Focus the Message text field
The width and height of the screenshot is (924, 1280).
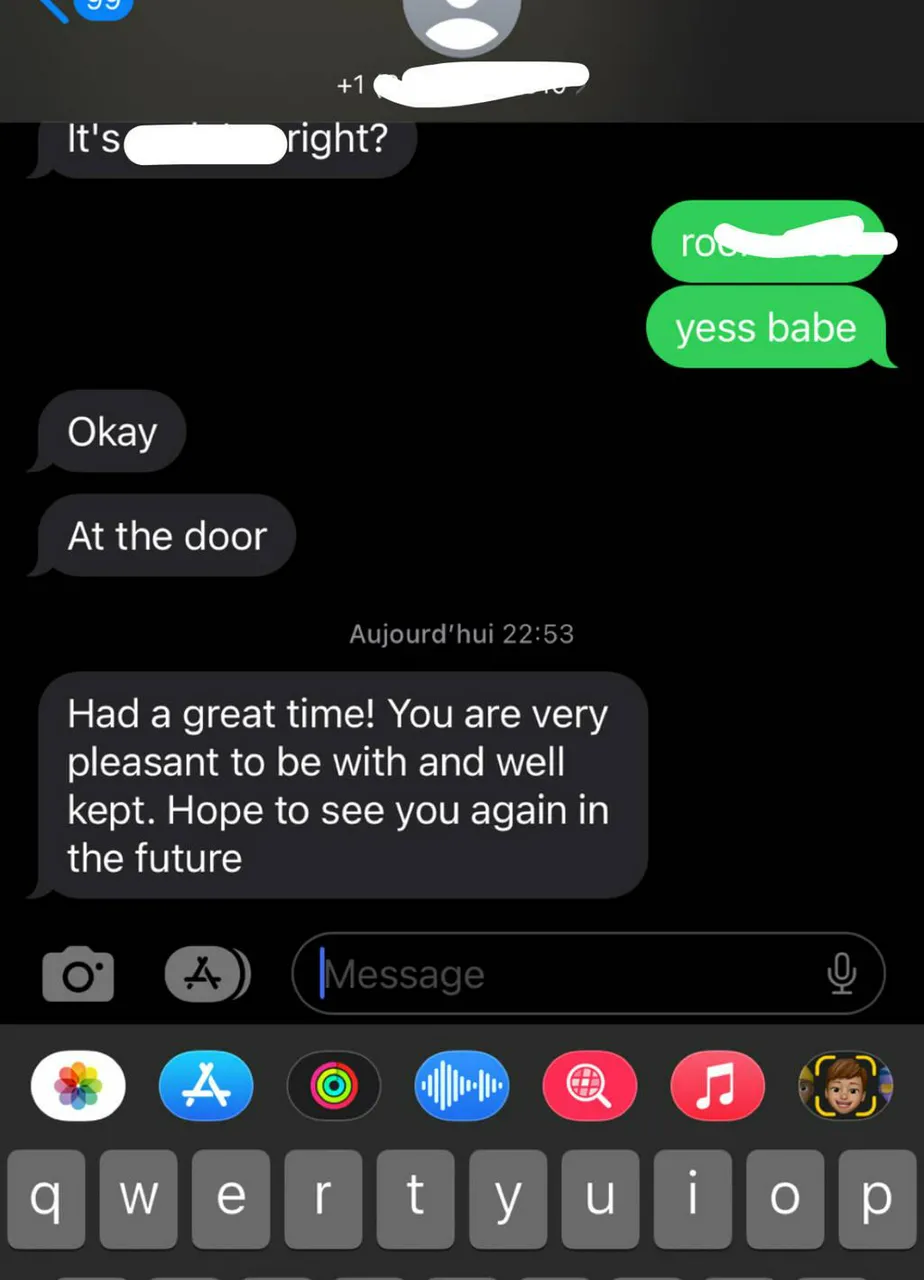[x=570, y=974]
